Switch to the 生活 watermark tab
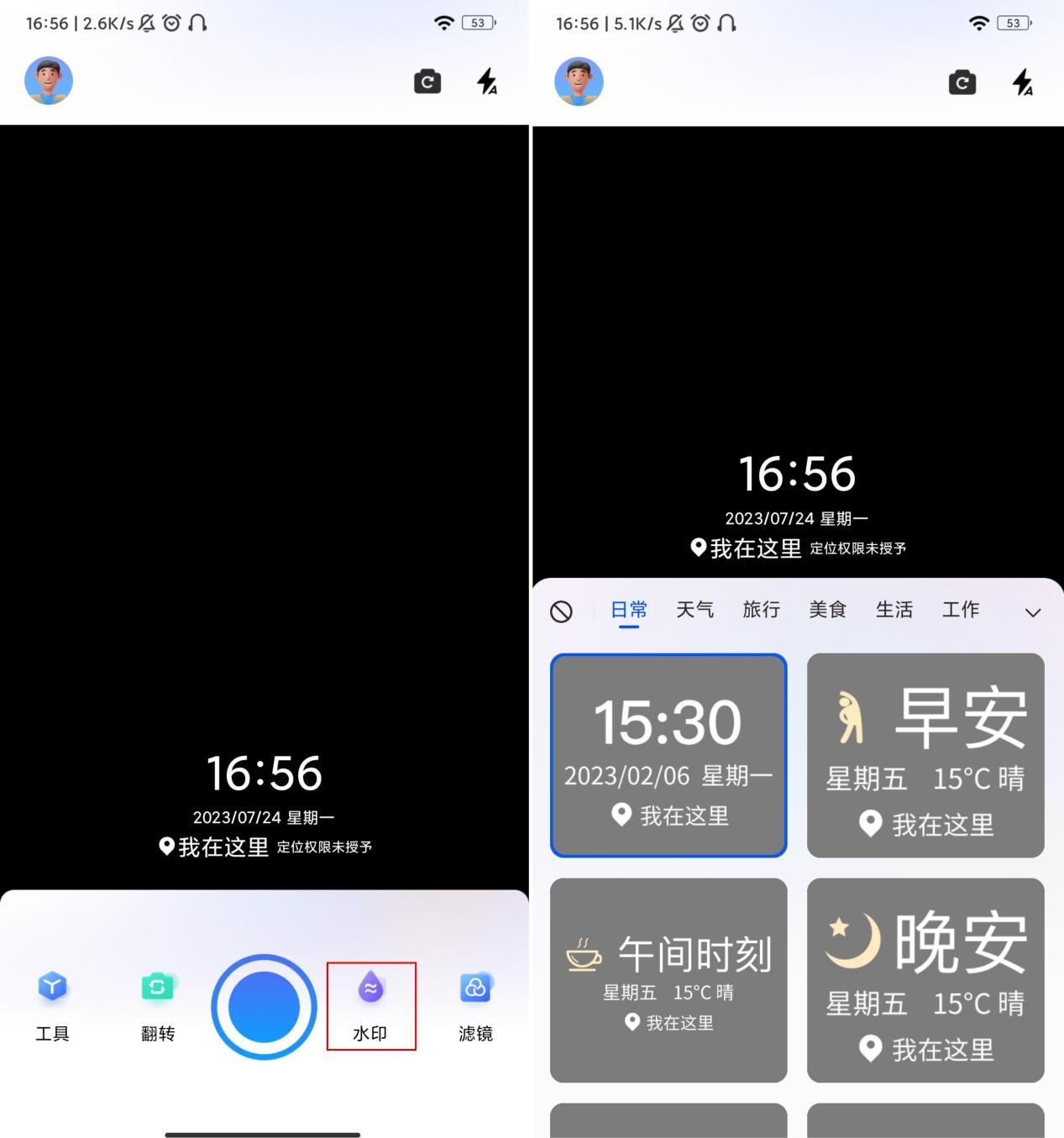The width and height of the screenshot is (1064, 1138). [x=894, y=610]
